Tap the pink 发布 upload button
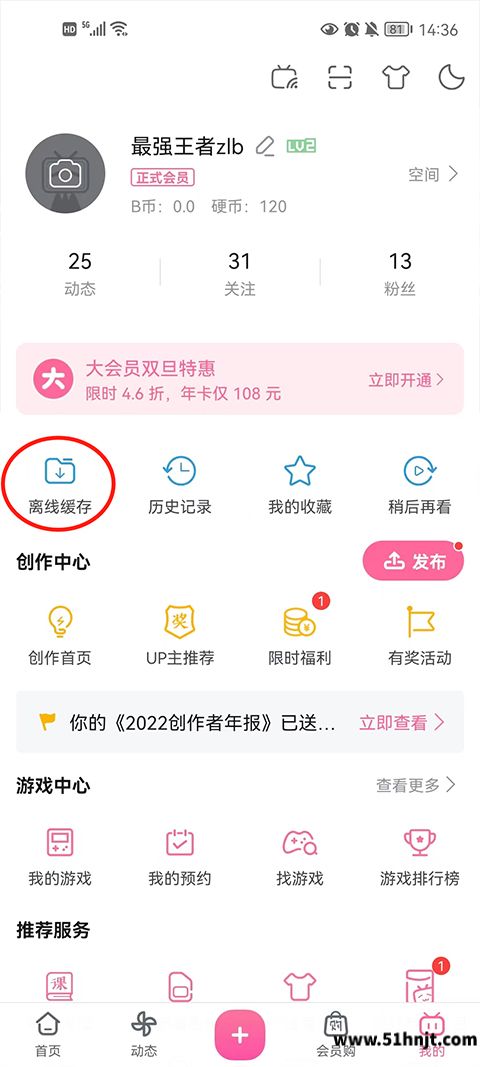This screenshot has height=1067, width=480. pyautogui.click(x=413, y=561)
